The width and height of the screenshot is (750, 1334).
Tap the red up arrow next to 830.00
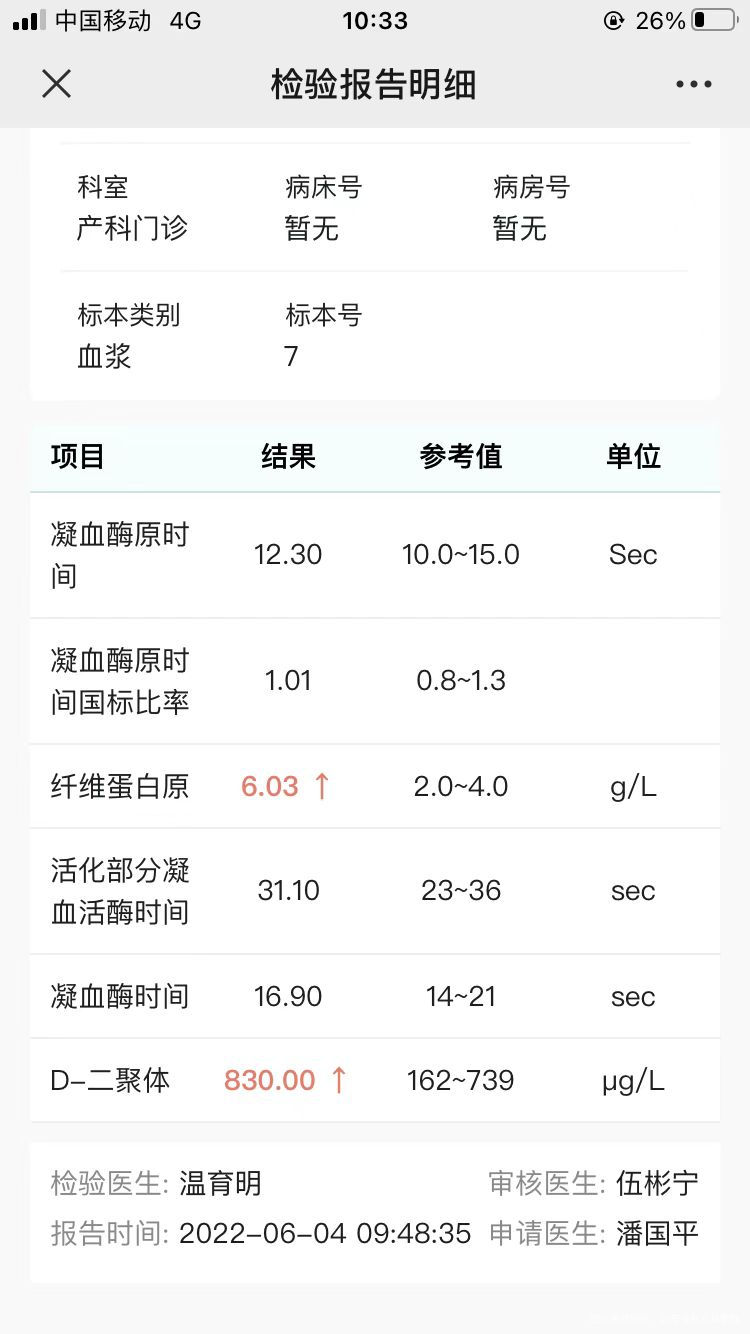point(337,1081)
